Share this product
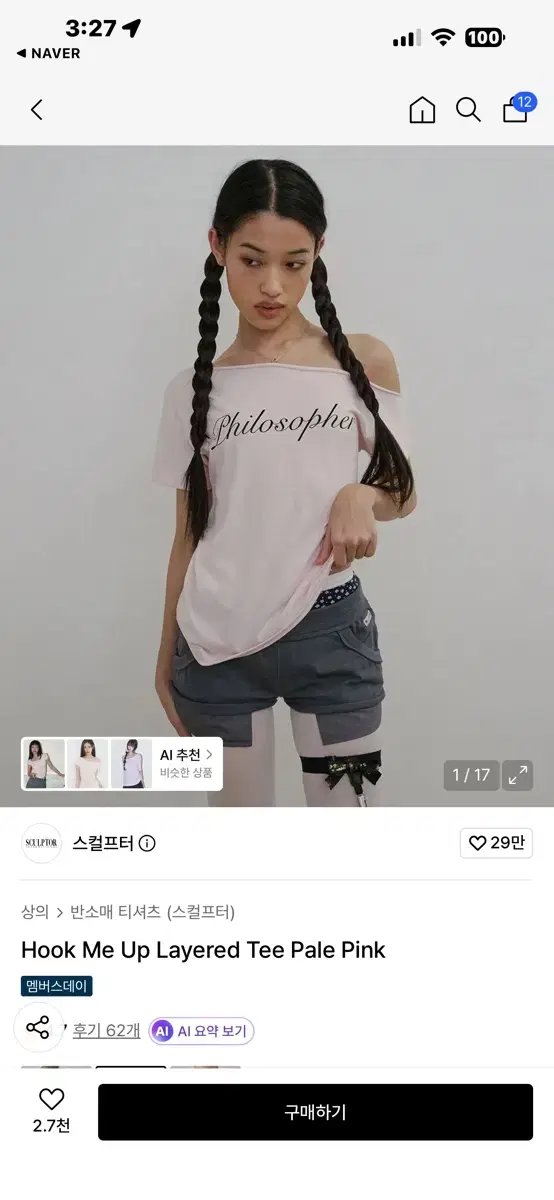This screenshot has width=554, height=1200. tap(38, 1027)
